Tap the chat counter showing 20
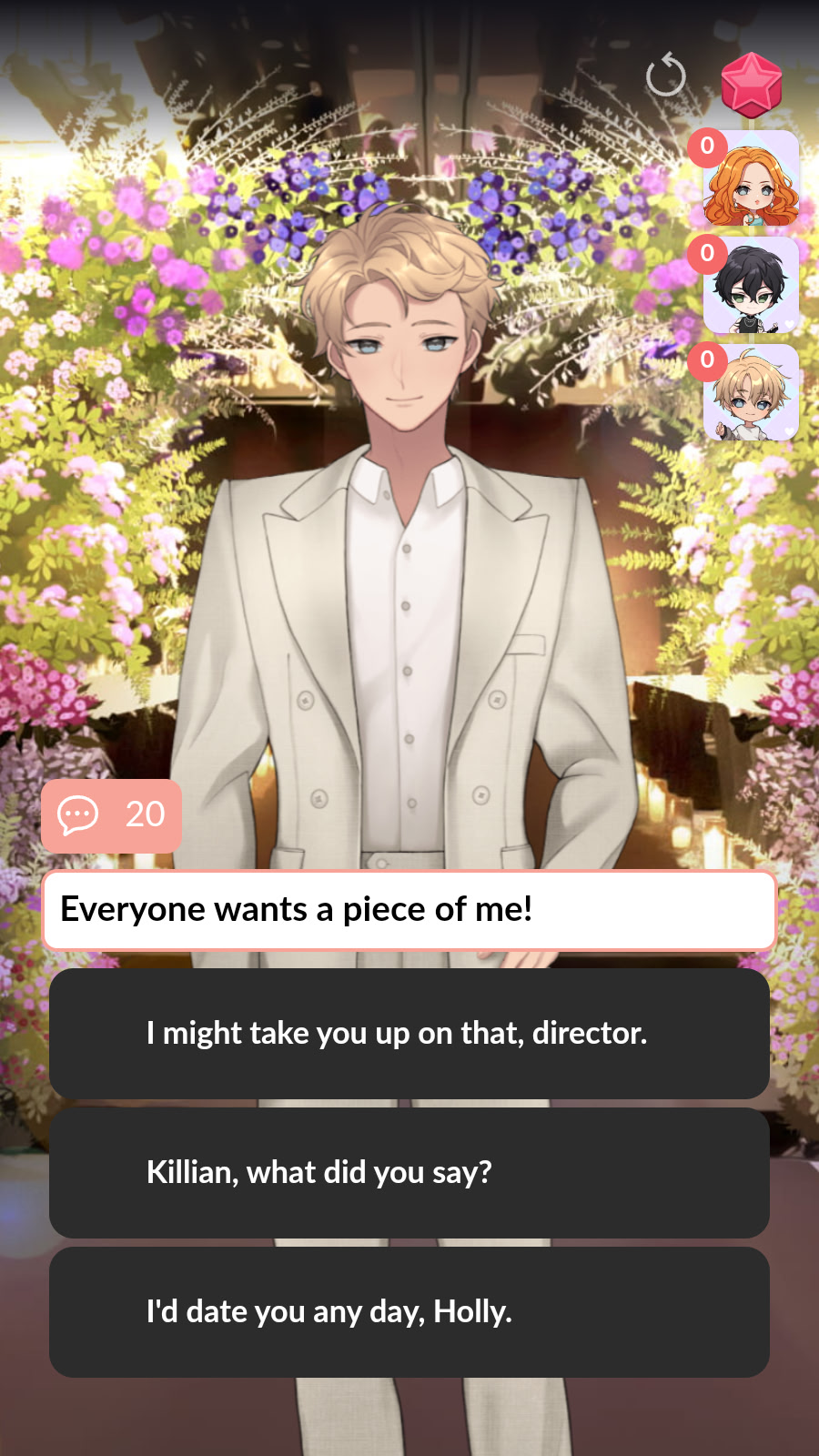This screenshot has width=819, height=1456. [x=112, y=815]
